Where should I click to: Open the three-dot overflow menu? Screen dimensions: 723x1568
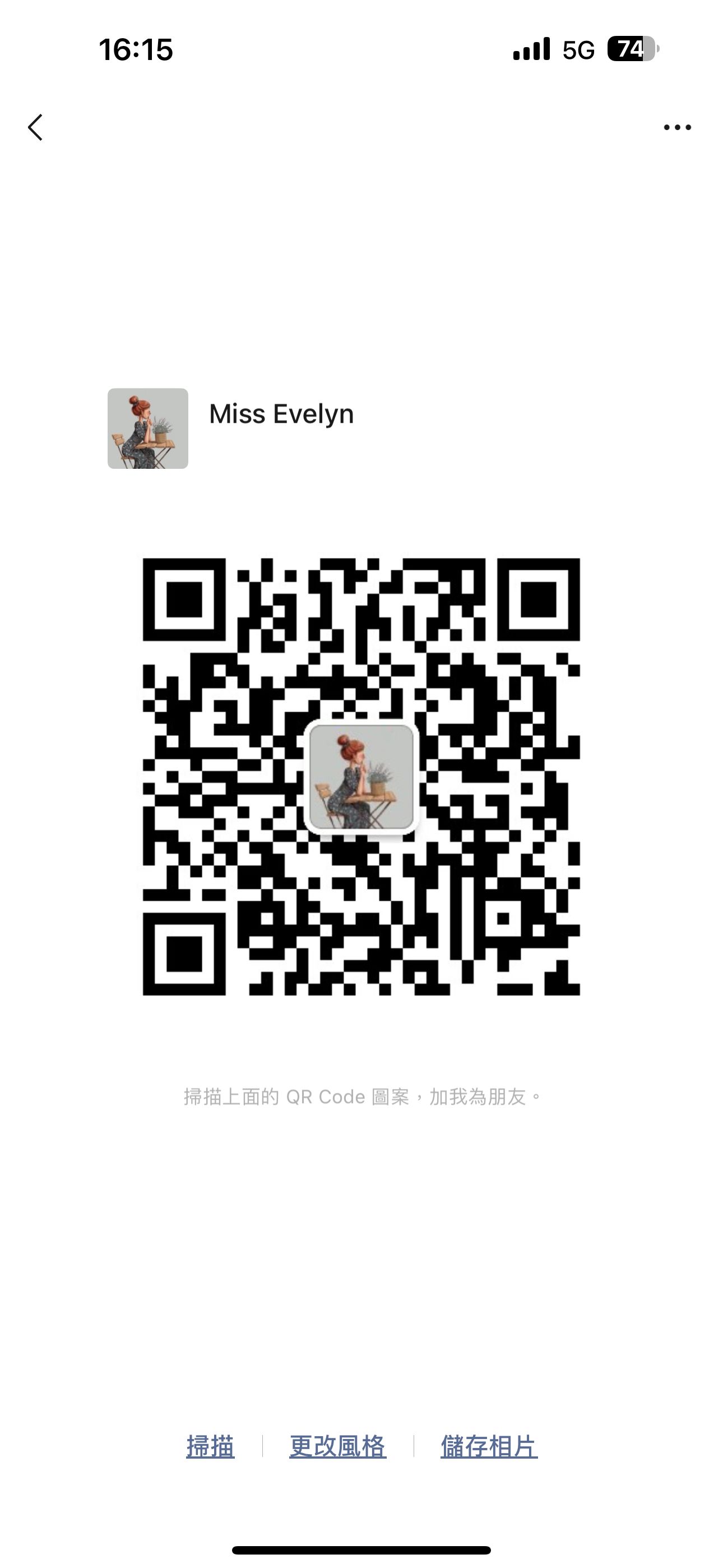click(678, 127)
